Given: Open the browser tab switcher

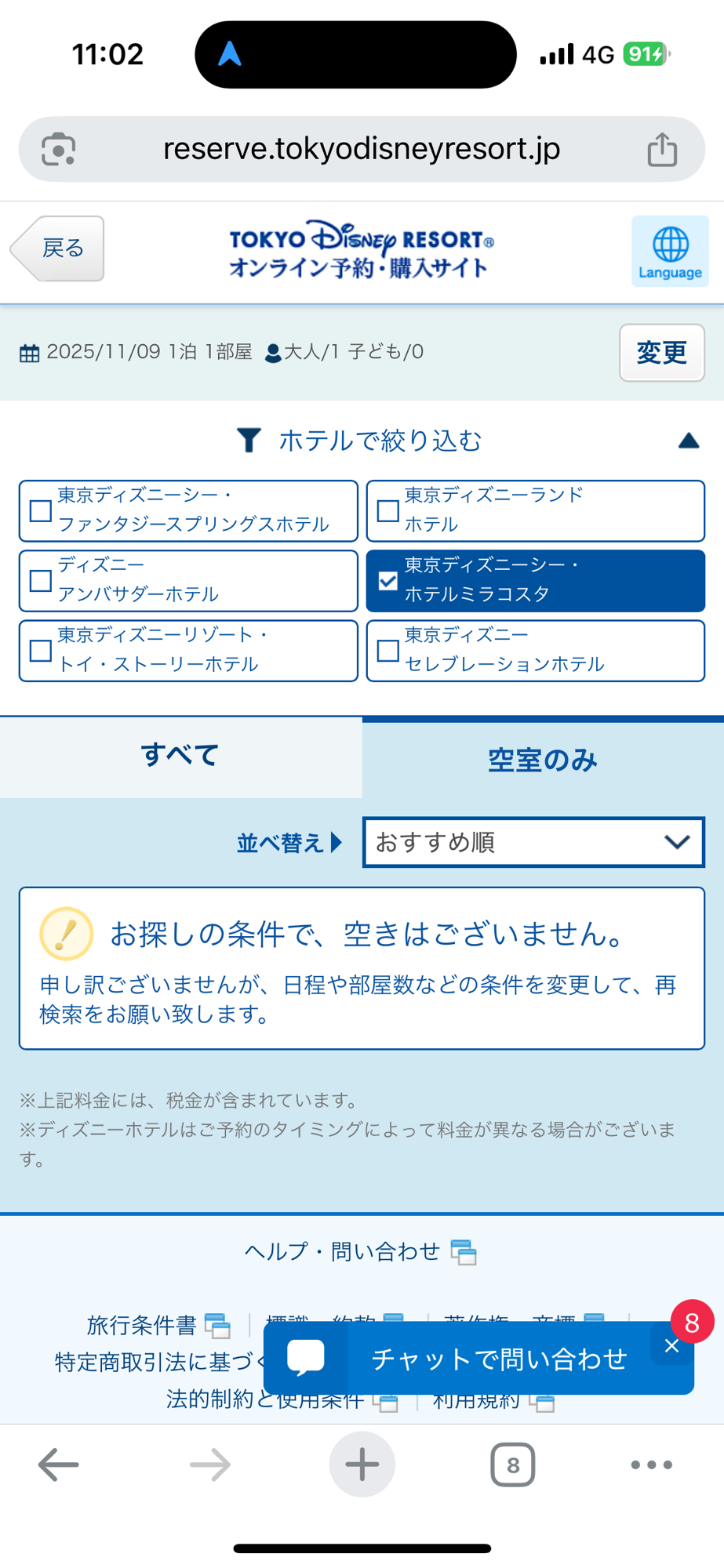Looking at the screenshot, I should [x=512, y=1464].
